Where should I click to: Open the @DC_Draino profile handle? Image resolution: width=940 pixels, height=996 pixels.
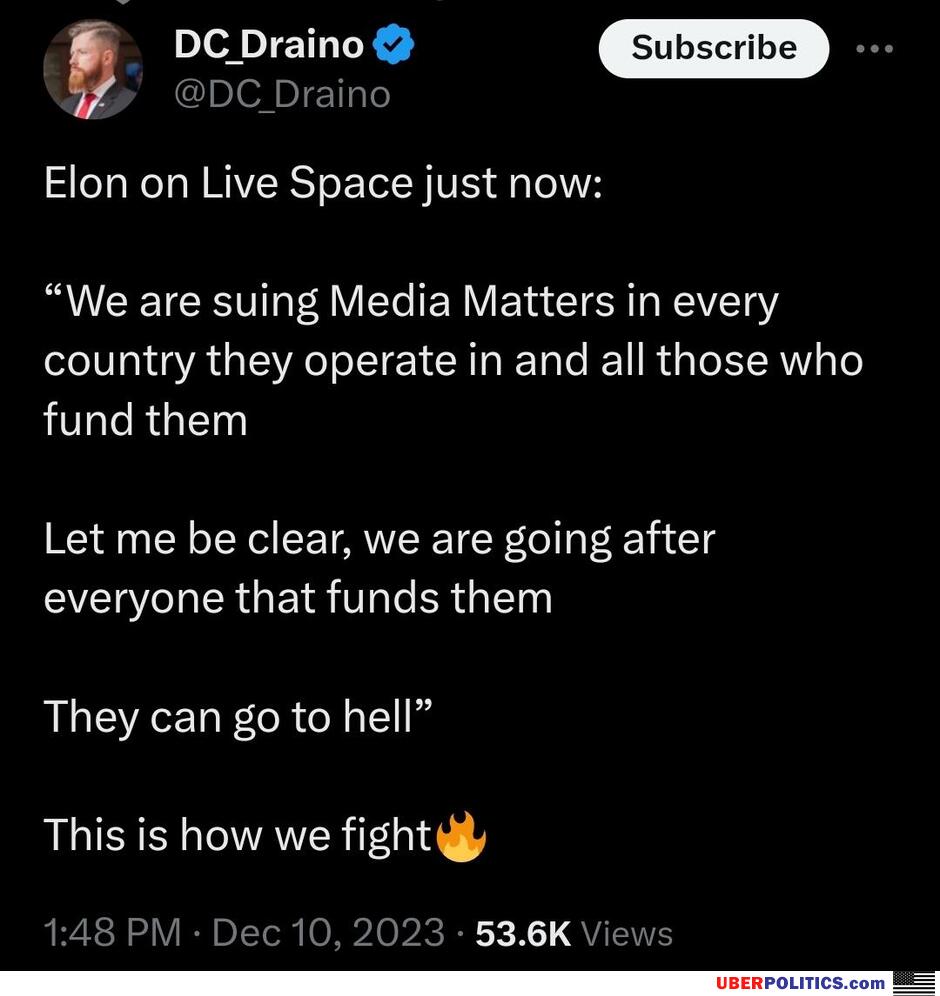point(282,94)
